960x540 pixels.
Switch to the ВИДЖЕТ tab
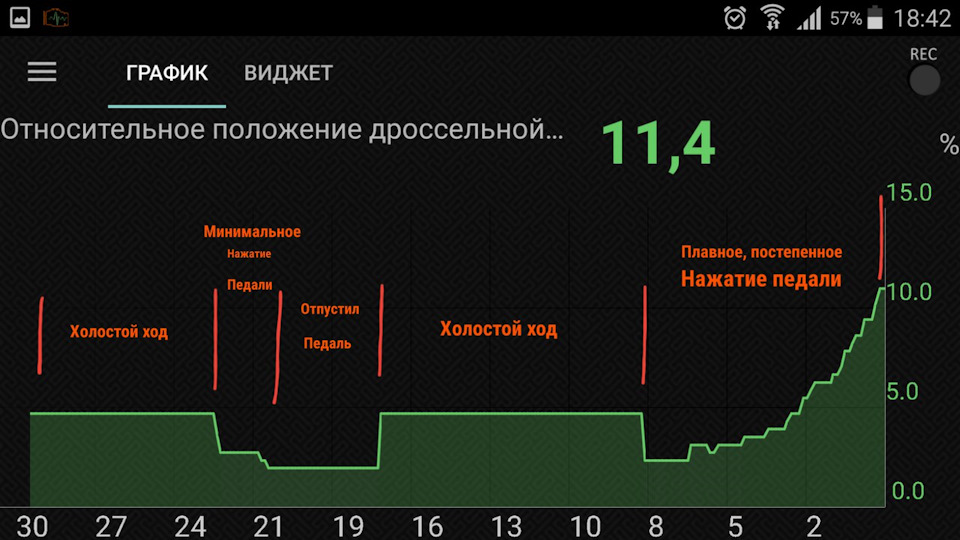tap(288, 73)
